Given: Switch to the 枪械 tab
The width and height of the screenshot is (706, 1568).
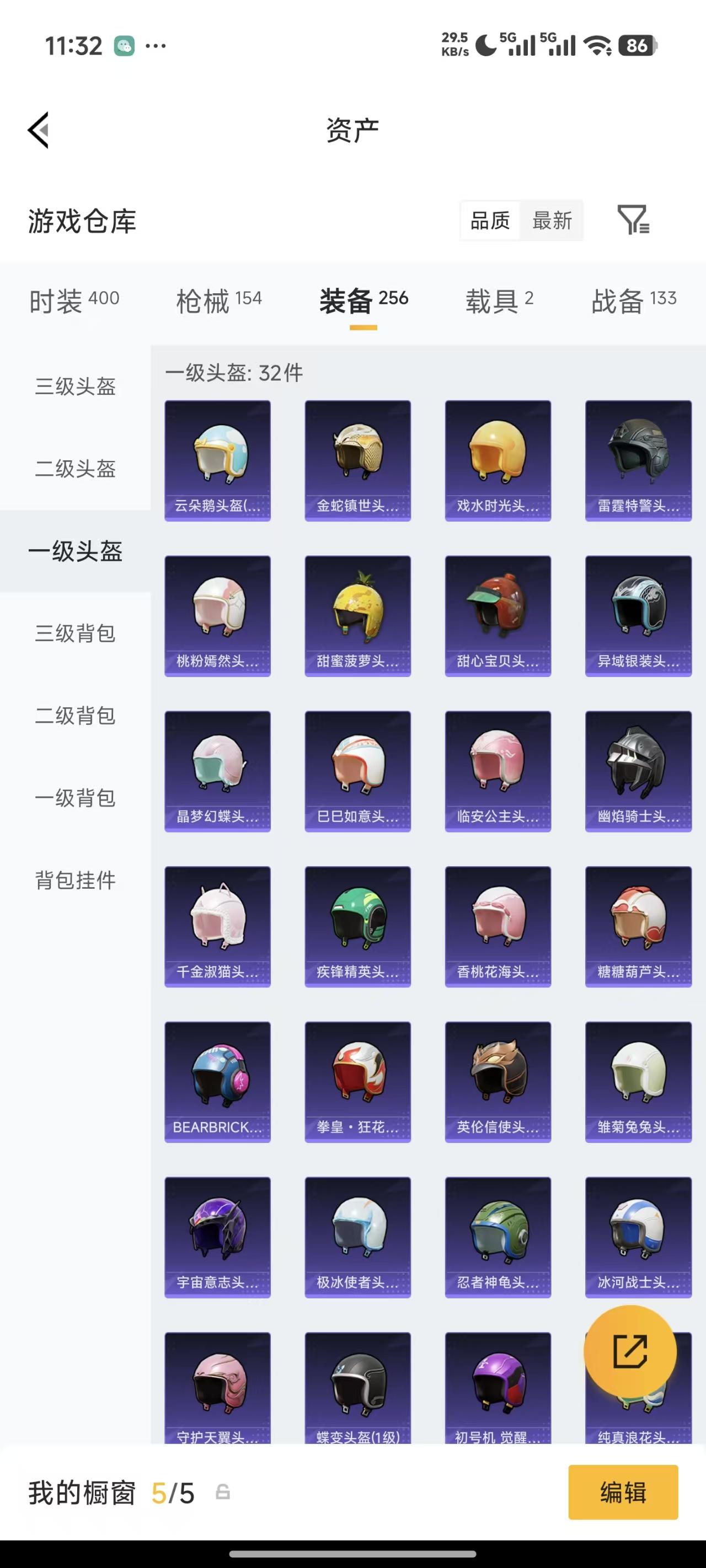Looking at the screenshot, I should pos(218,300).
